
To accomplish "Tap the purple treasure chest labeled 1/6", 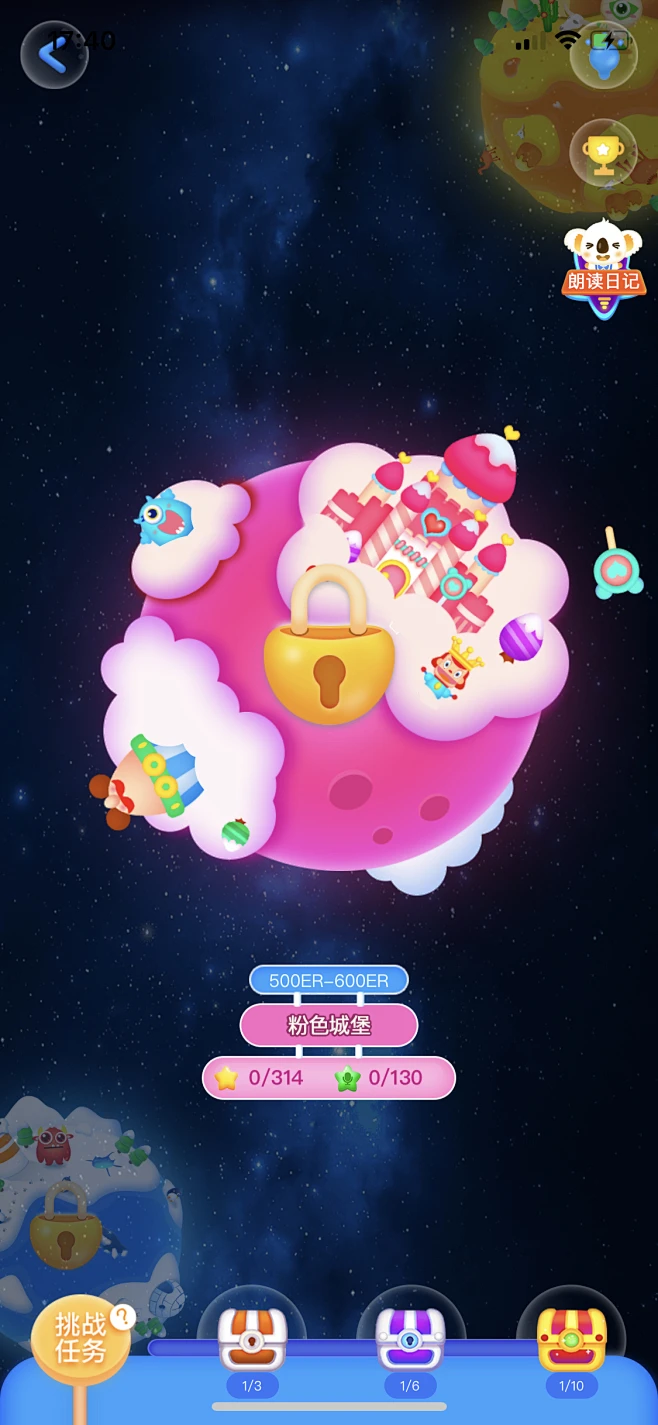I will click(410, 1340).
